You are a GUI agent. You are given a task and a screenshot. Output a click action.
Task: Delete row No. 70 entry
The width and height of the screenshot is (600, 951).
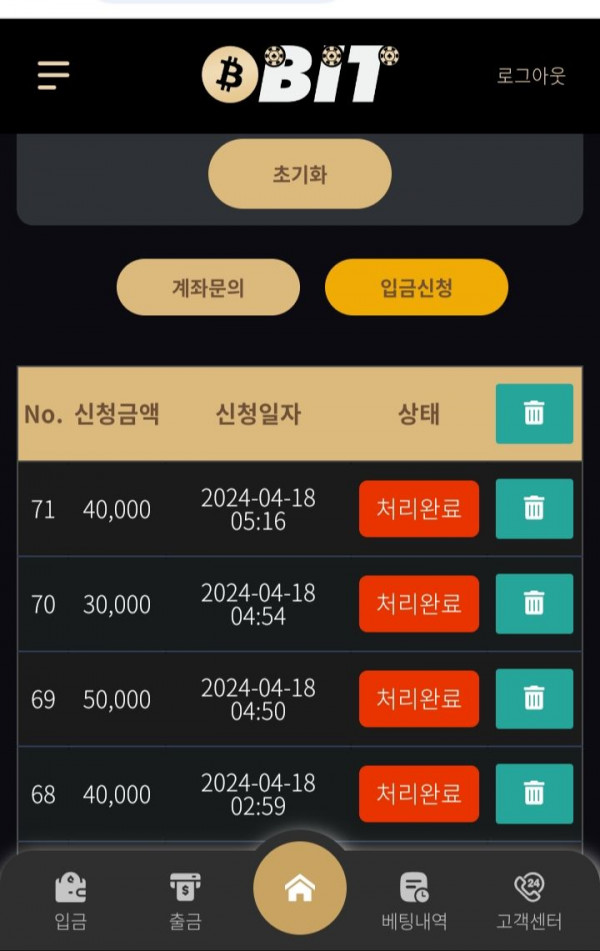click(534, 604)
